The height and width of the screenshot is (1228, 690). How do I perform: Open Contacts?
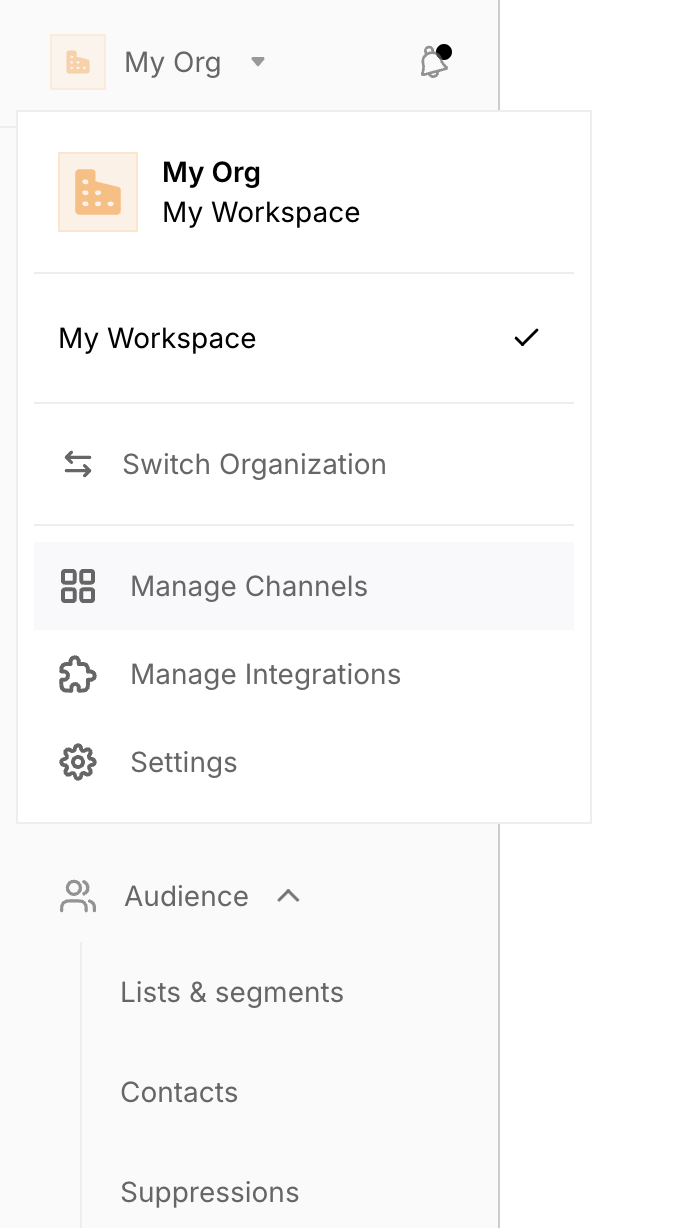click(179, 1092)
